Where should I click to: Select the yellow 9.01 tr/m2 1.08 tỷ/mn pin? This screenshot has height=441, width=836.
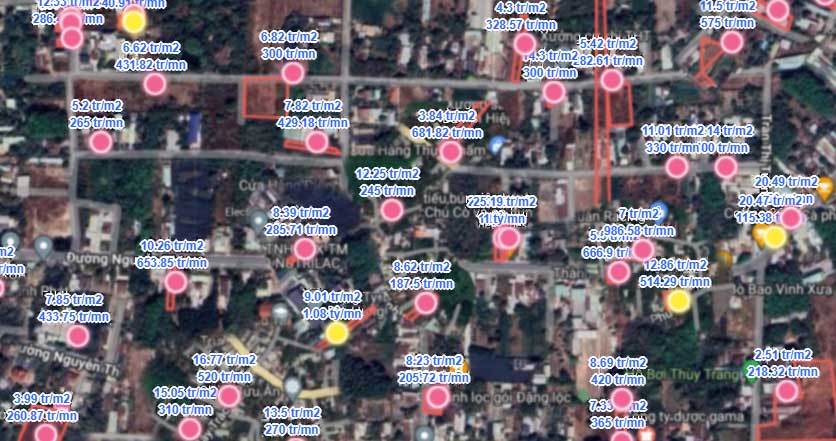[338, 333]
